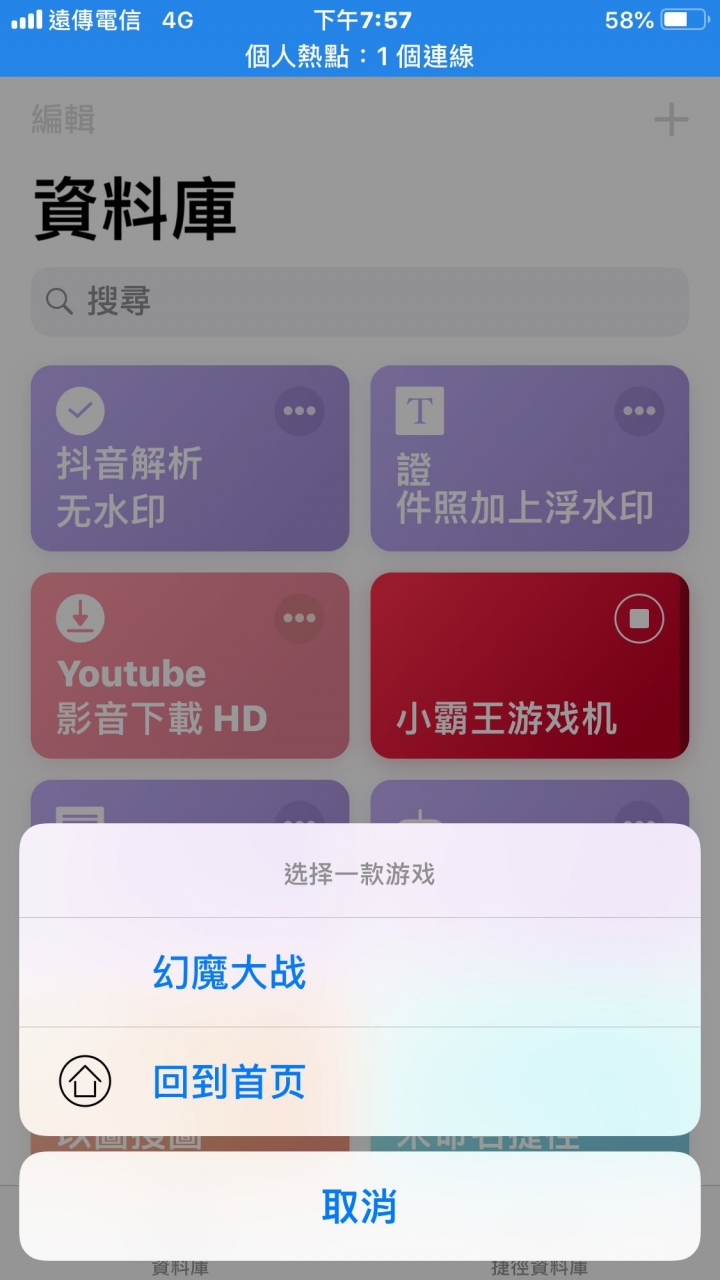Dismiss the sheet with 取消

[360, 1206]
